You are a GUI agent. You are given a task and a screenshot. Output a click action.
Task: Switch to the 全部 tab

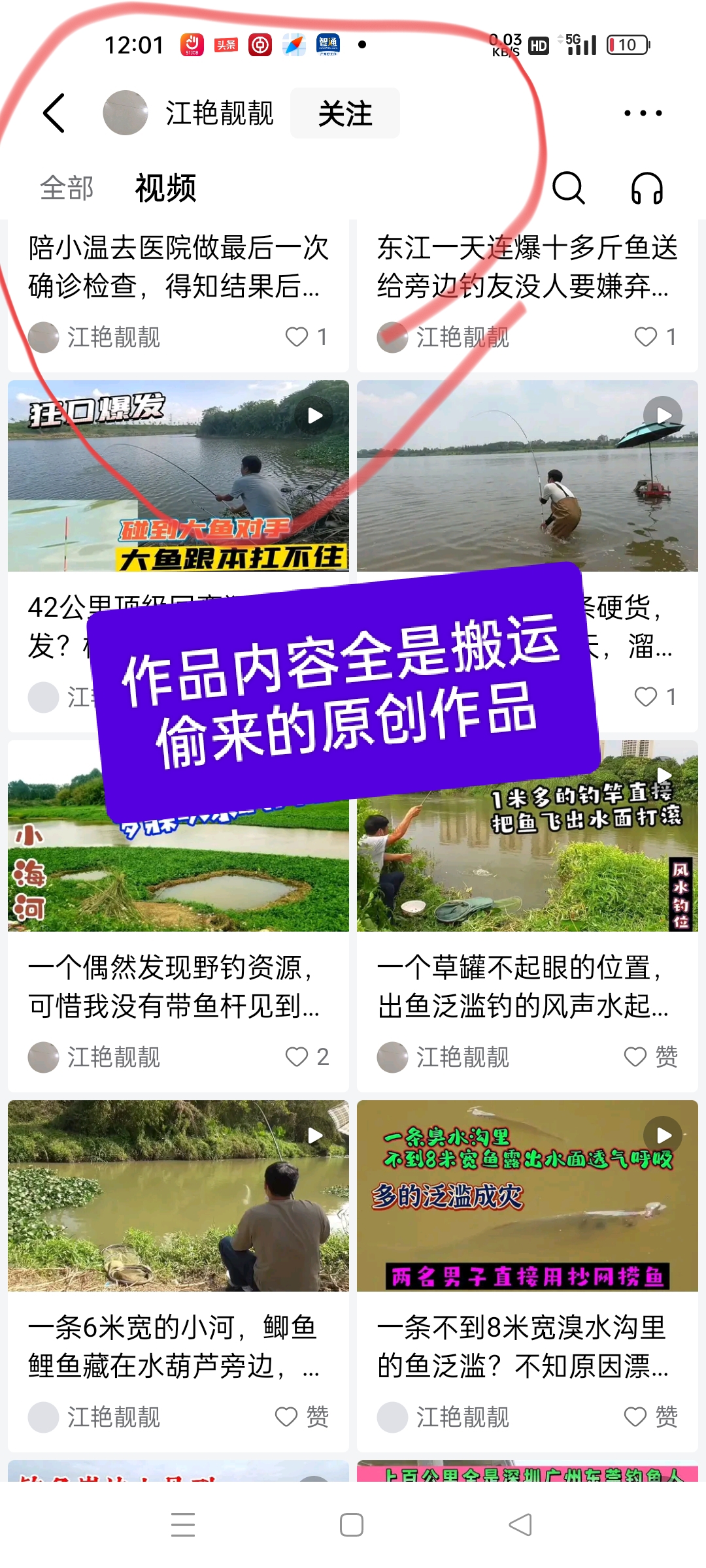point(67,188)
